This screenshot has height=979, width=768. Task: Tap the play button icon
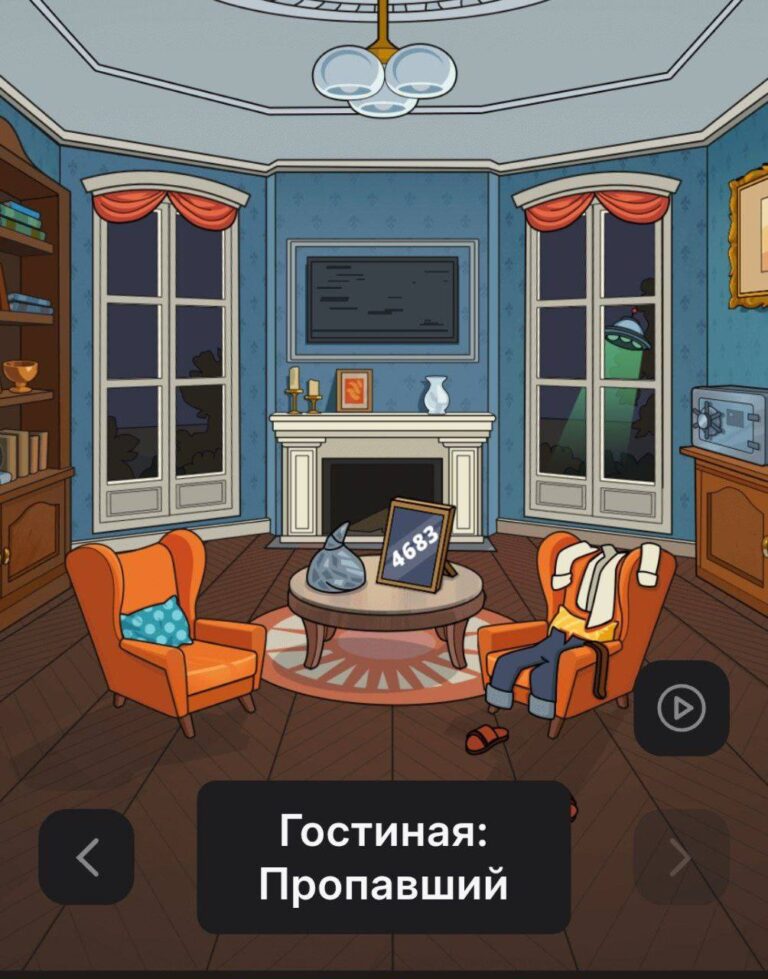pyautogui.click(x=681, y=708)
